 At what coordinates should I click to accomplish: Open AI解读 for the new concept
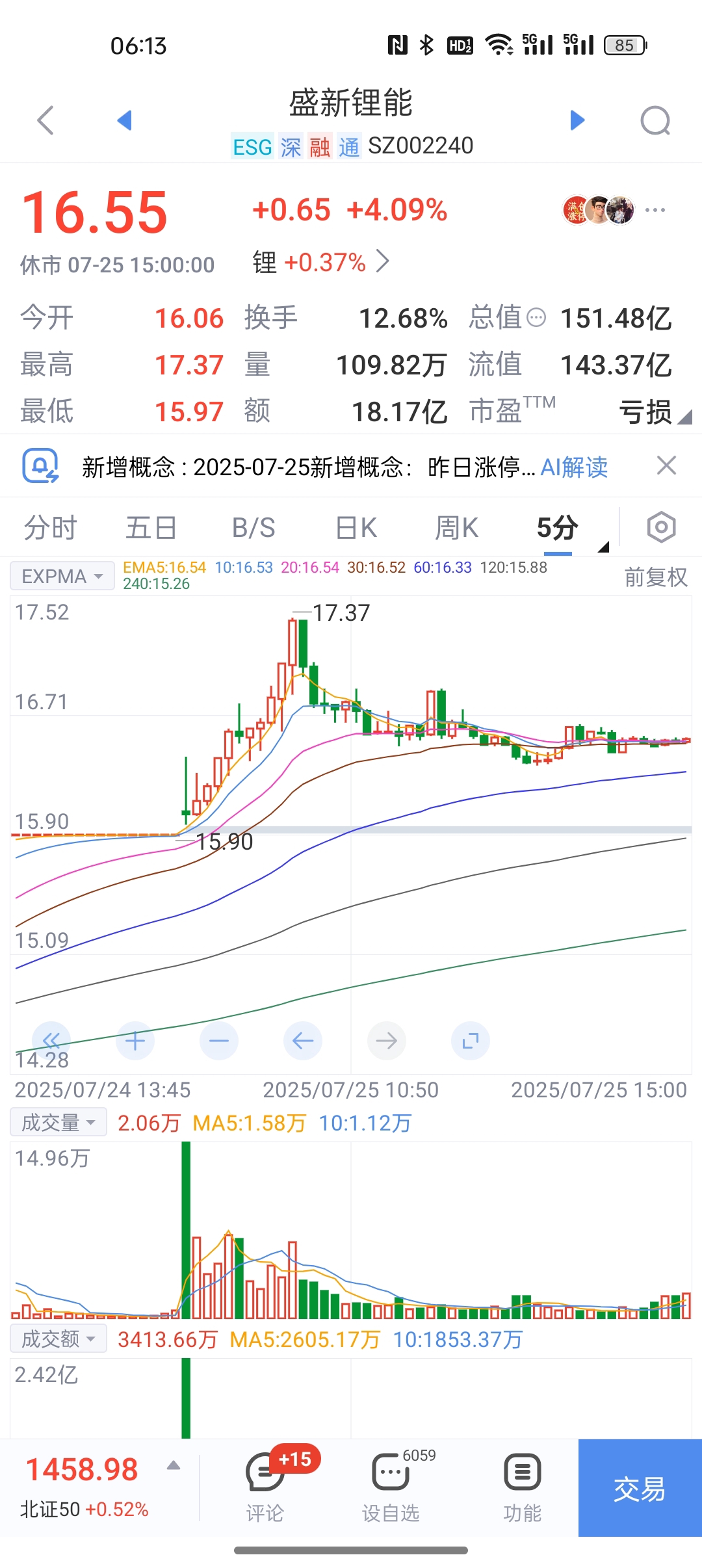point(574,467)
